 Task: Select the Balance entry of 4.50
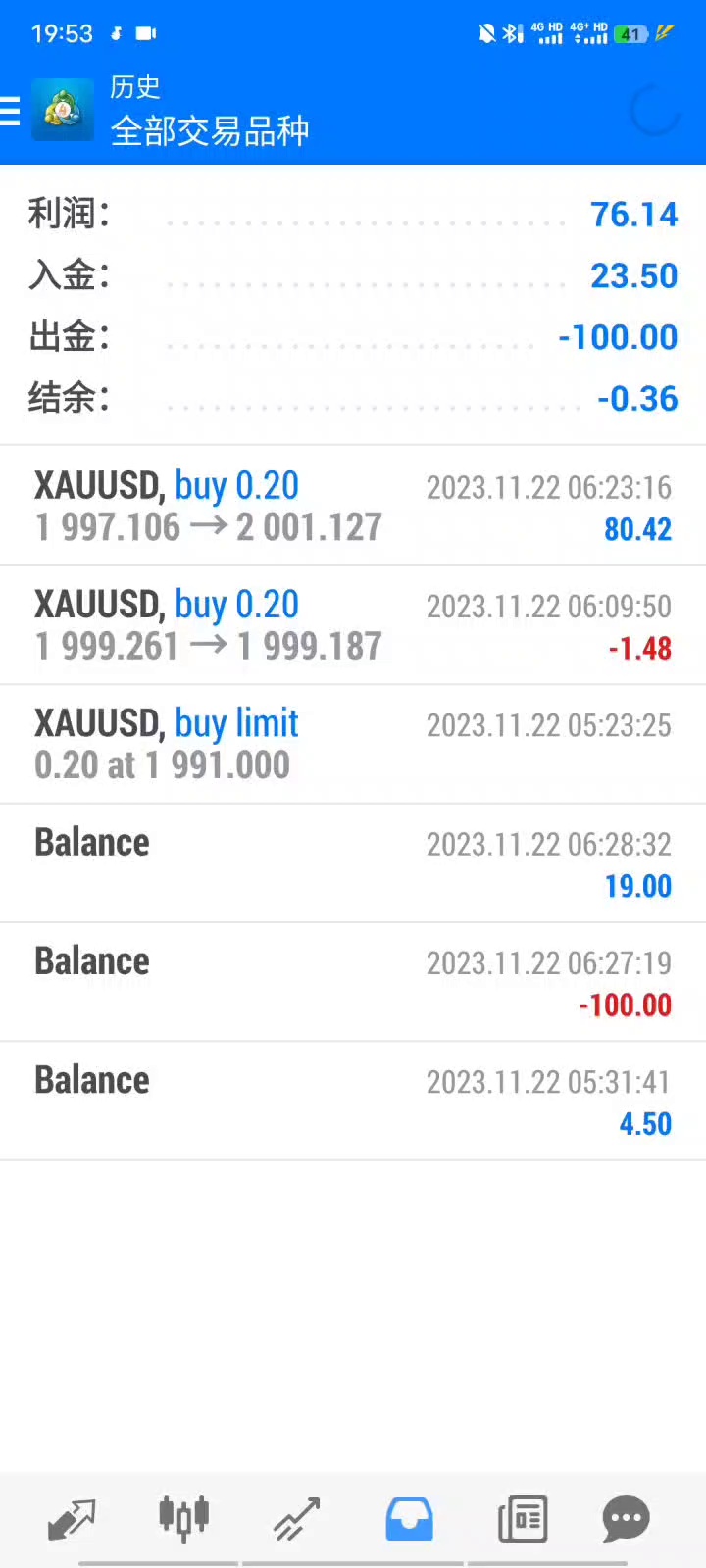pos(353,1101)
